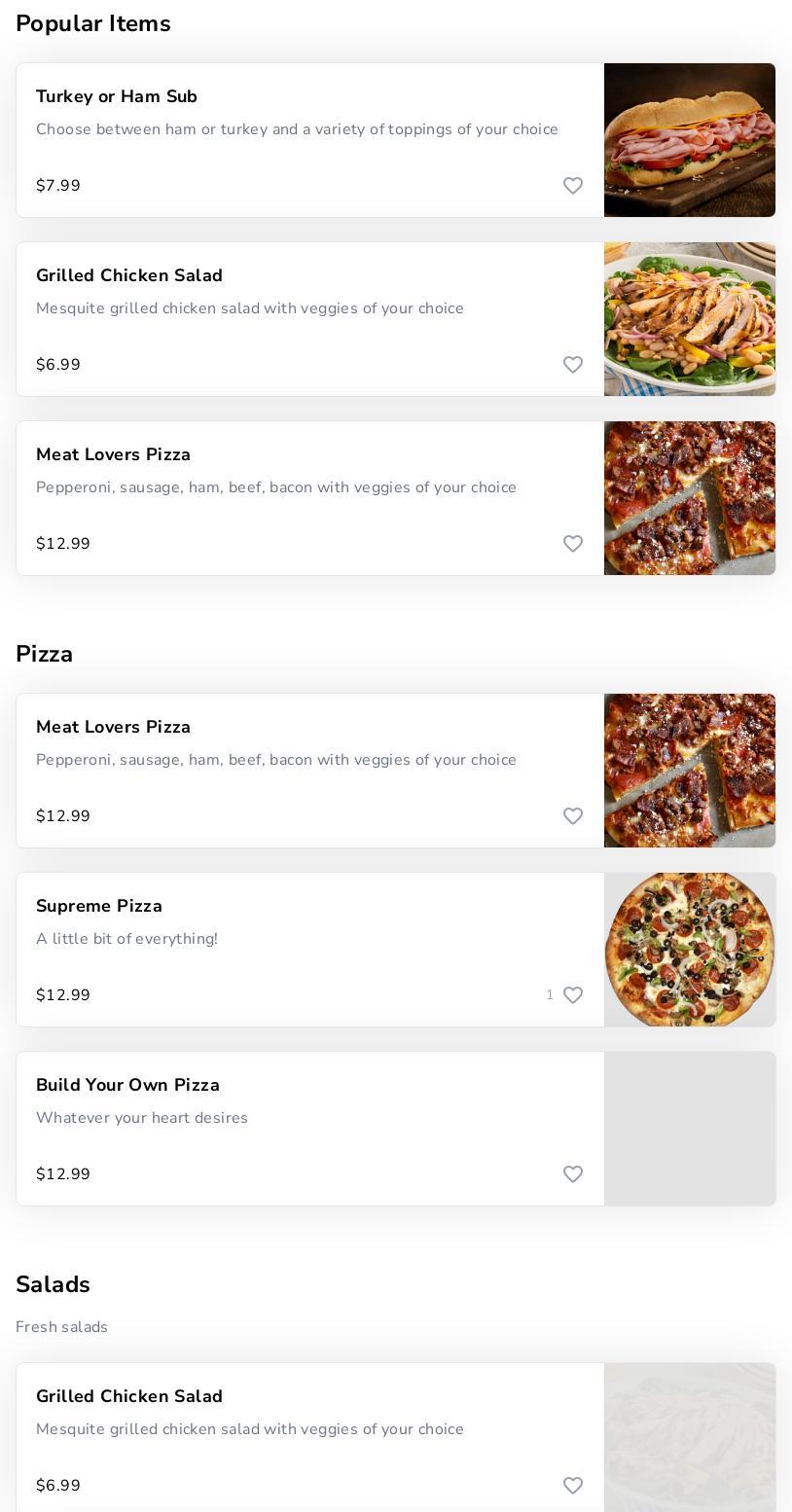792x1512 pixels.
Task: Heart the Grilled Chicken Salad in Salads
Action: click(x=573, y=1486)
